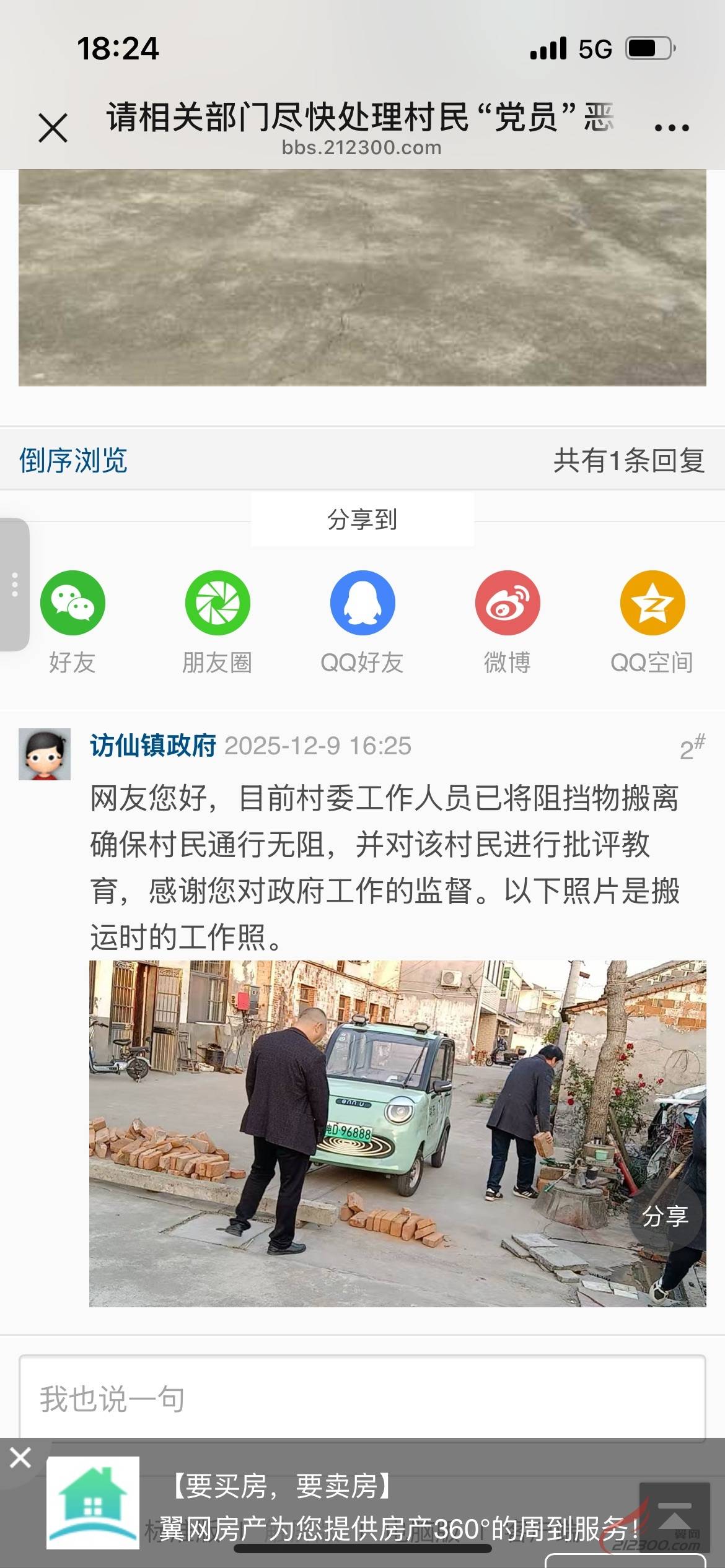Jump back to top with arrow button

point(674,1514)
